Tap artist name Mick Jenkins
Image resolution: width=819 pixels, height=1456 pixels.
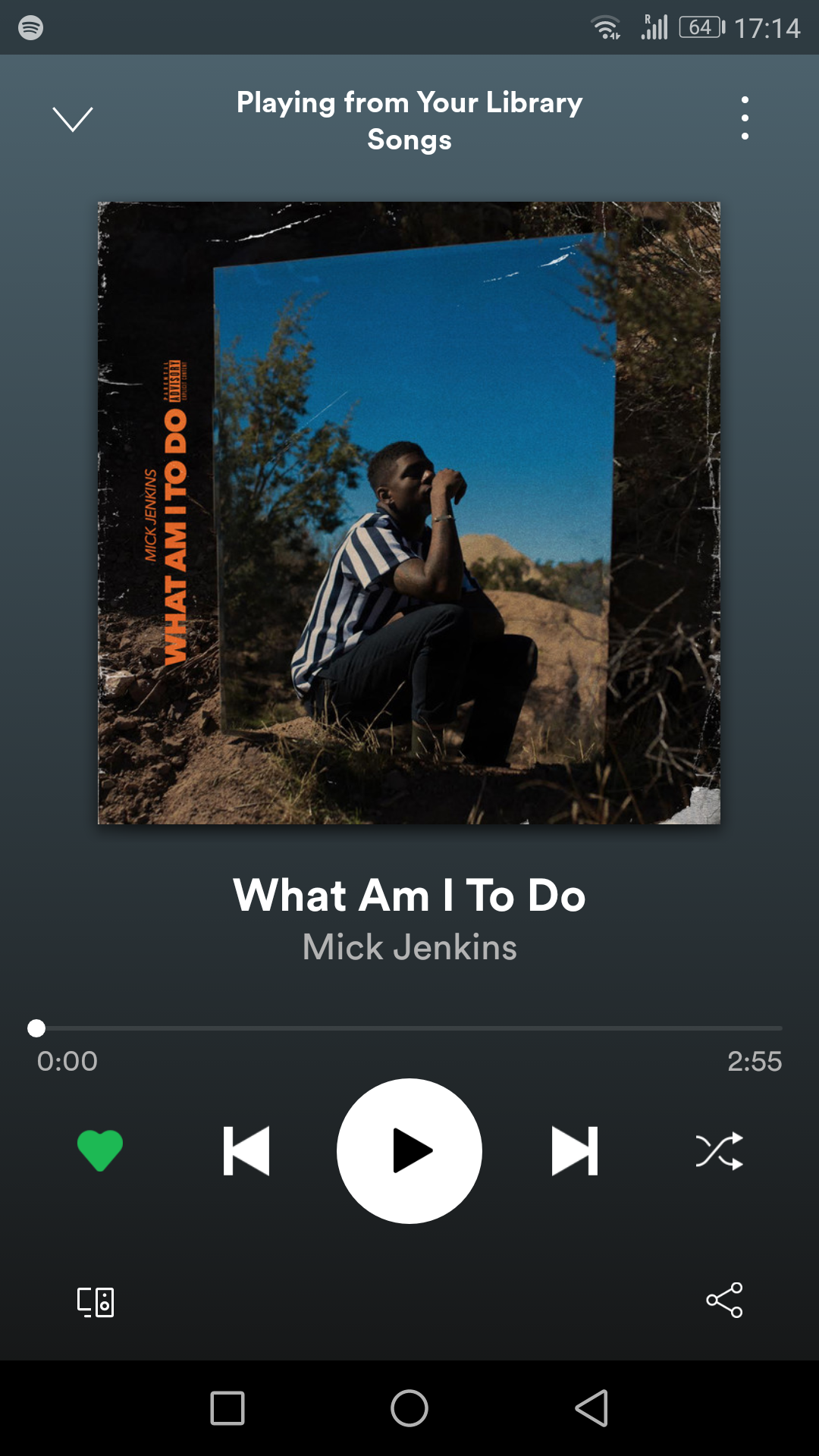click(x=409, y=947)
